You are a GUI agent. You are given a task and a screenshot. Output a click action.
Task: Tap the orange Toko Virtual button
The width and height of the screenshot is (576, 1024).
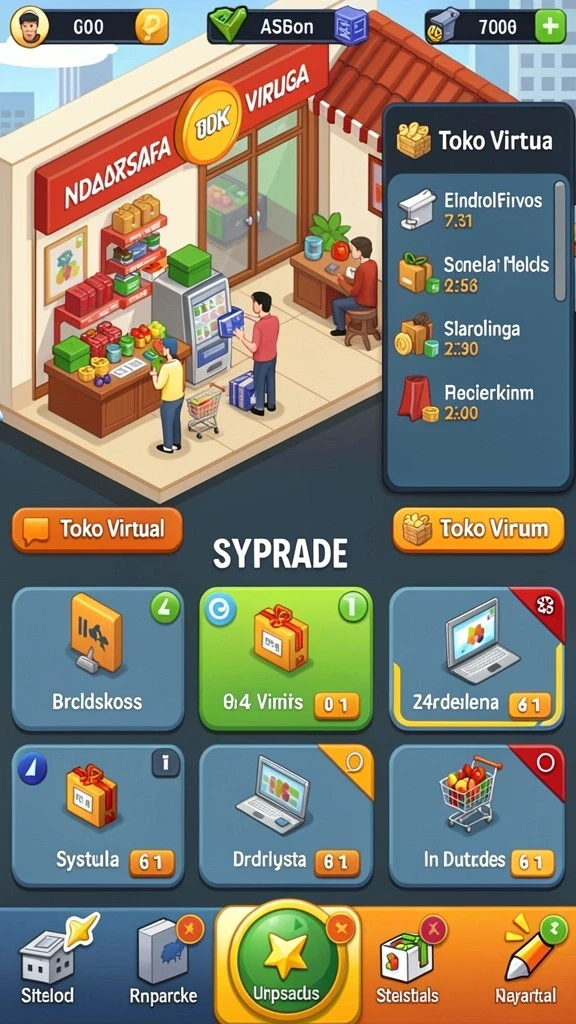point(97,530)
